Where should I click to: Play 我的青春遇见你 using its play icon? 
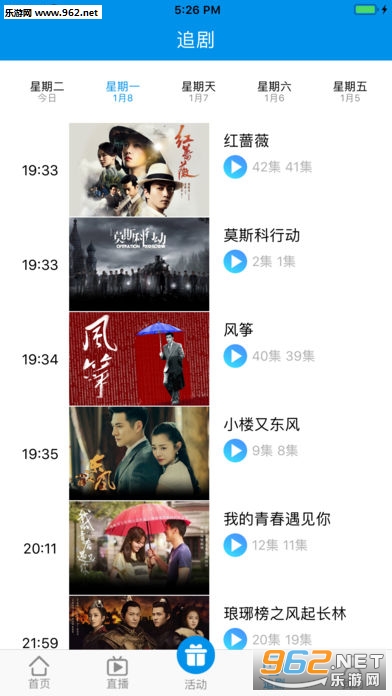[235, 545]
